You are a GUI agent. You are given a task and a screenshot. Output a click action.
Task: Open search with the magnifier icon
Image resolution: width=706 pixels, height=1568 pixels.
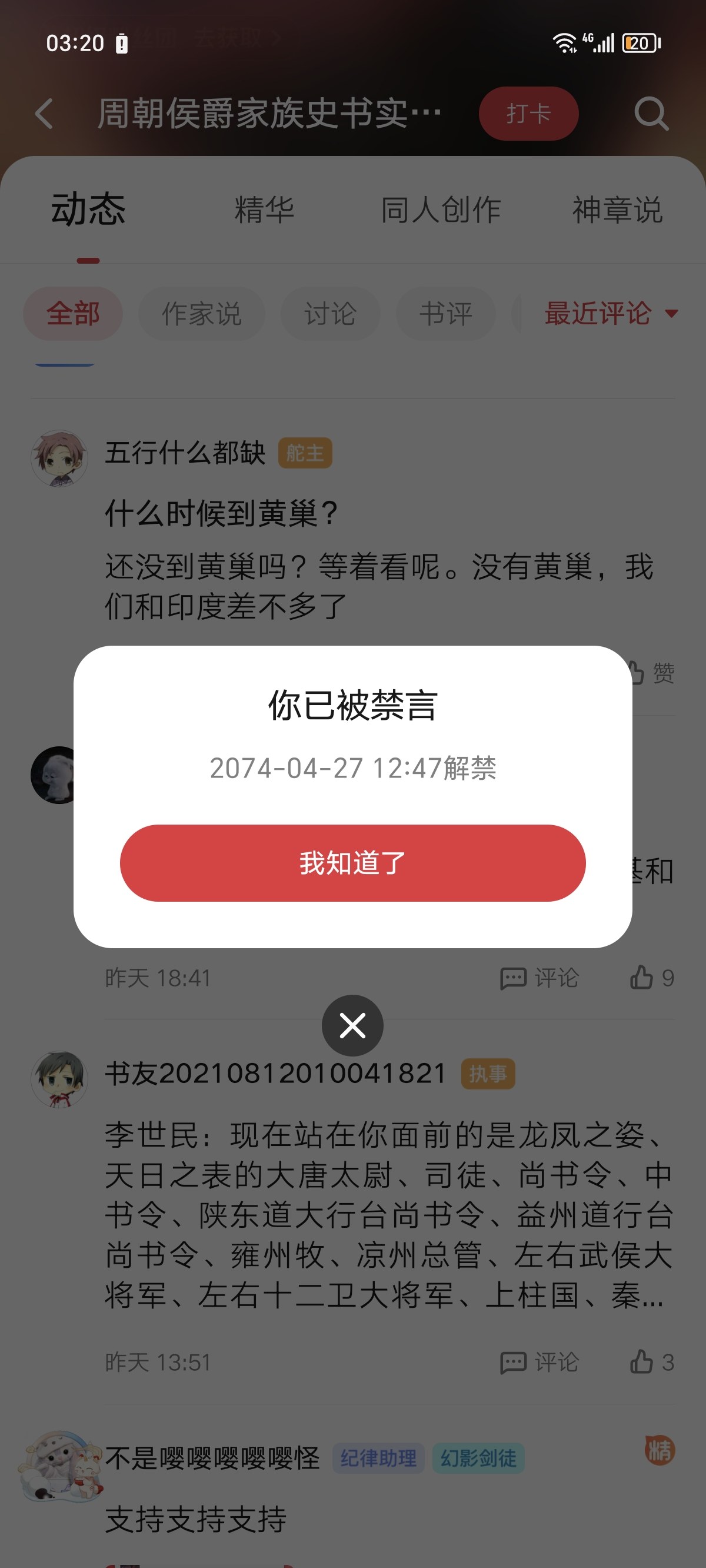click(651, 113)
